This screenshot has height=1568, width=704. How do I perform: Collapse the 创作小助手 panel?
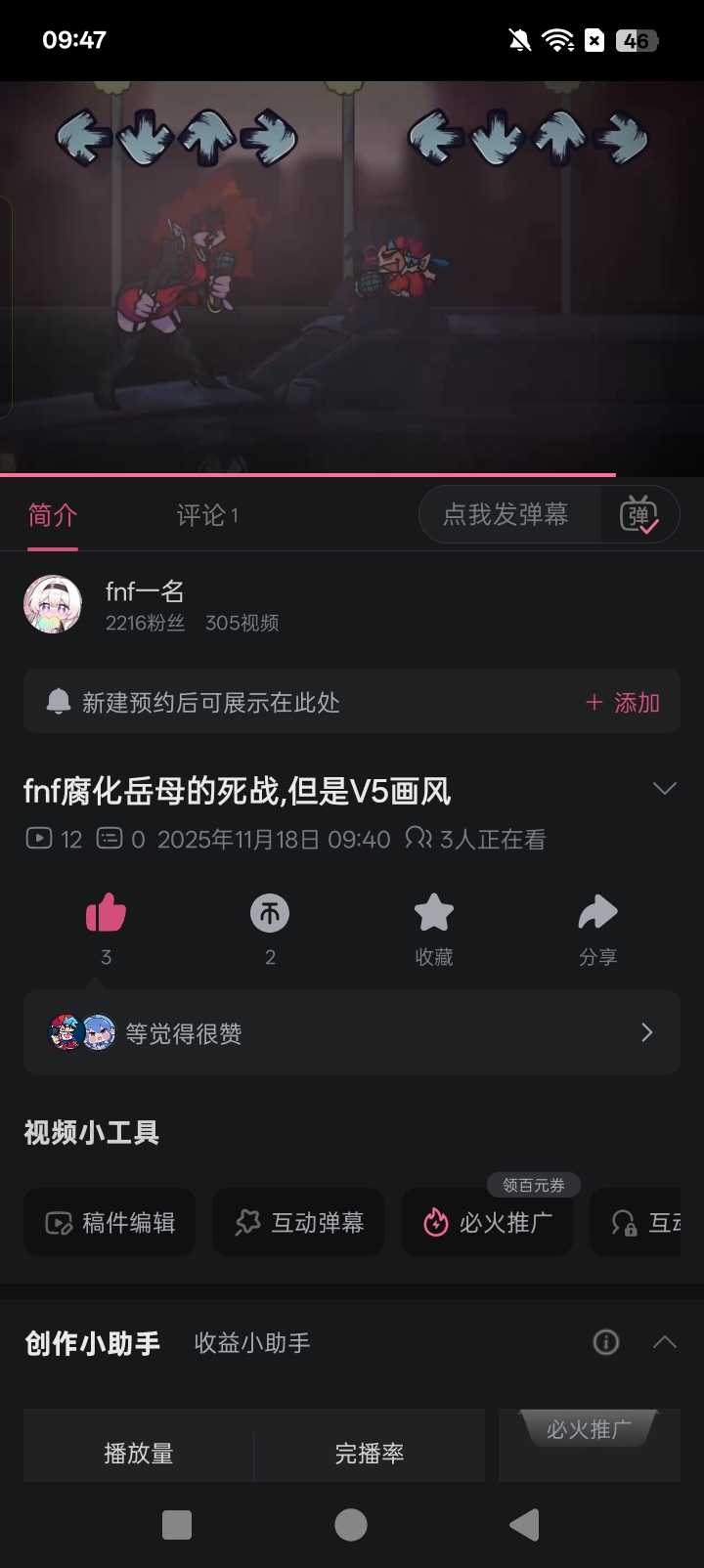[665, 1342]
